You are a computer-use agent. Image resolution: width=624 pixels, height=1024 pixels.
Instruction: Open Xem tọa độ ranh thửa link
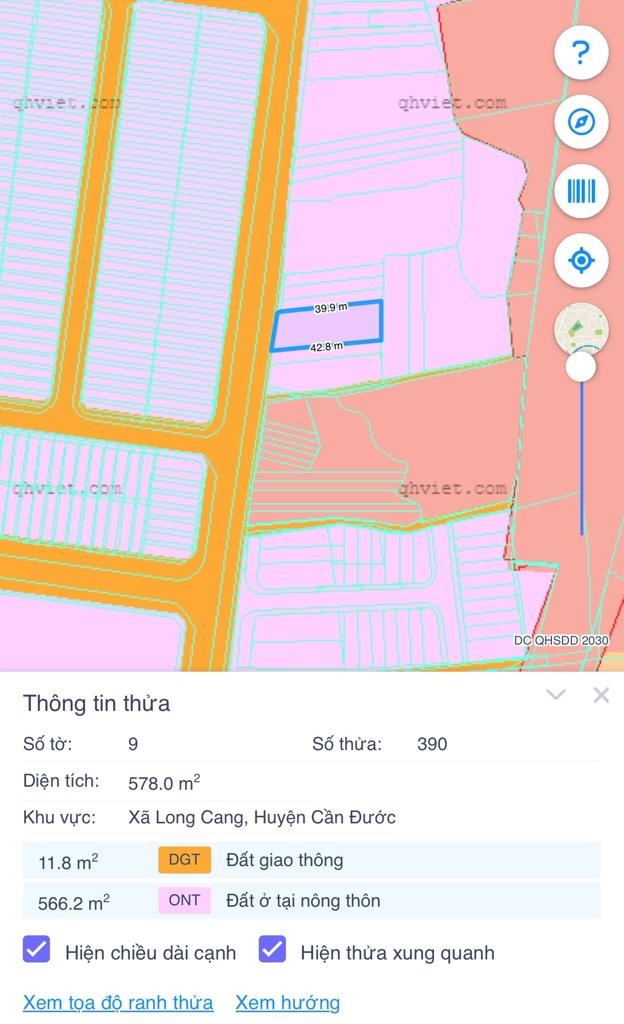pos(118,1002)
